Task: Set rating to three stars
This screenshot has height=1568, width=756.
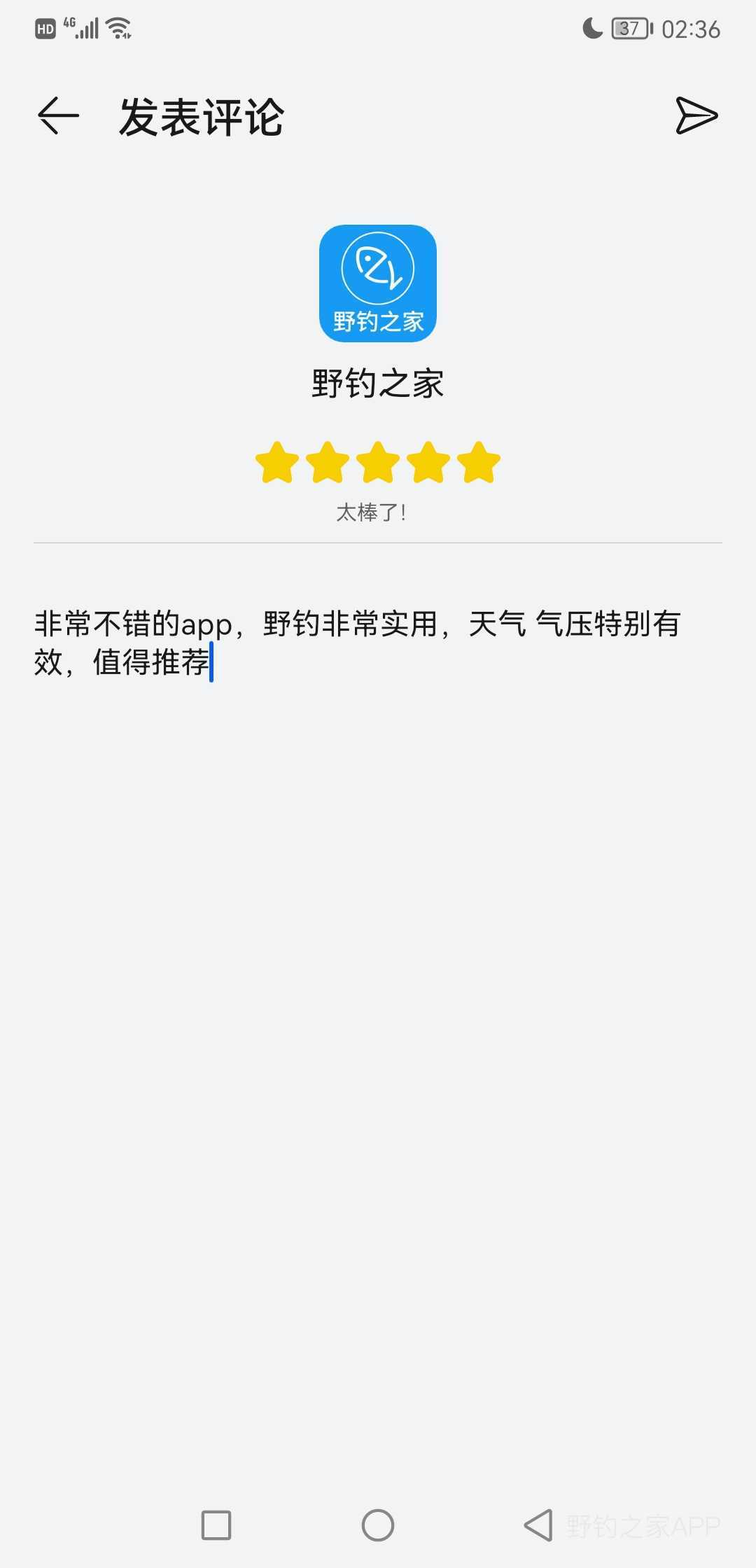Action: click(378, 463)
